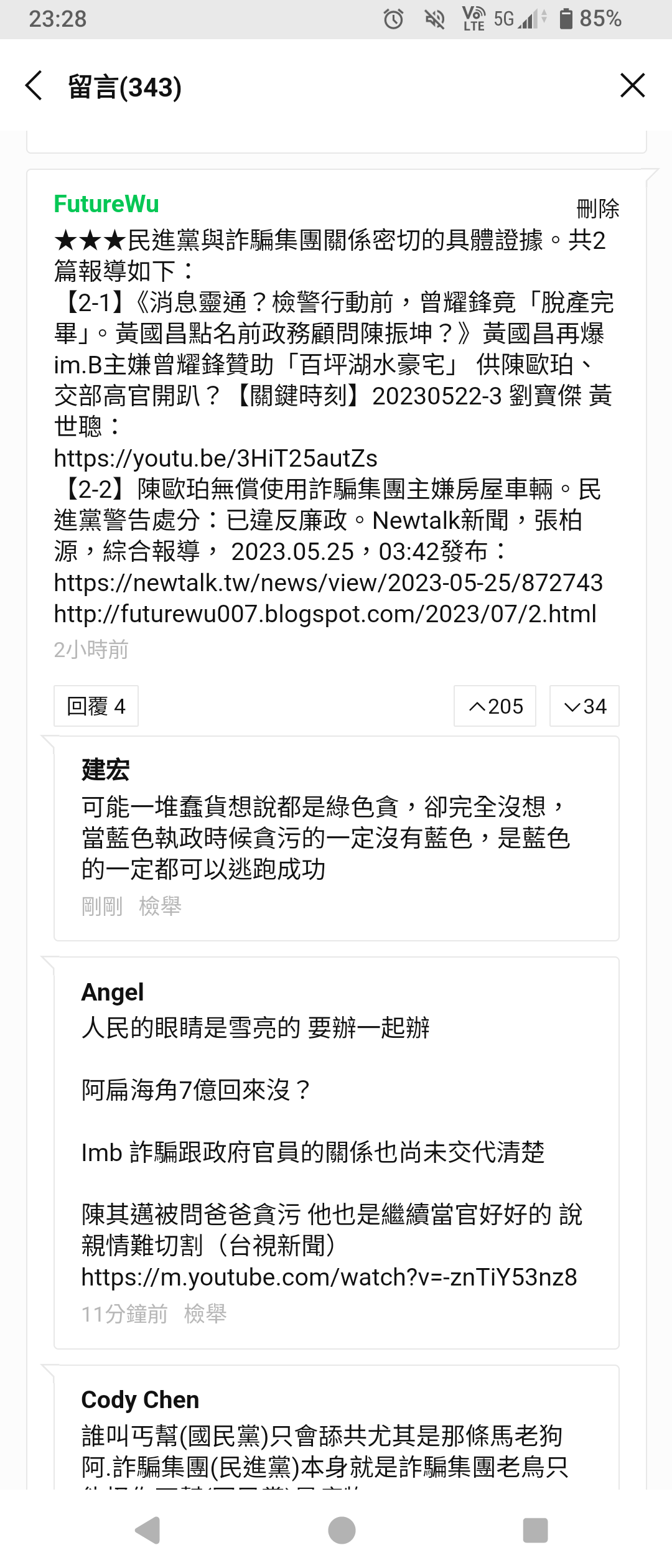Open the 回覆 4 replies button

click(96, 706)
